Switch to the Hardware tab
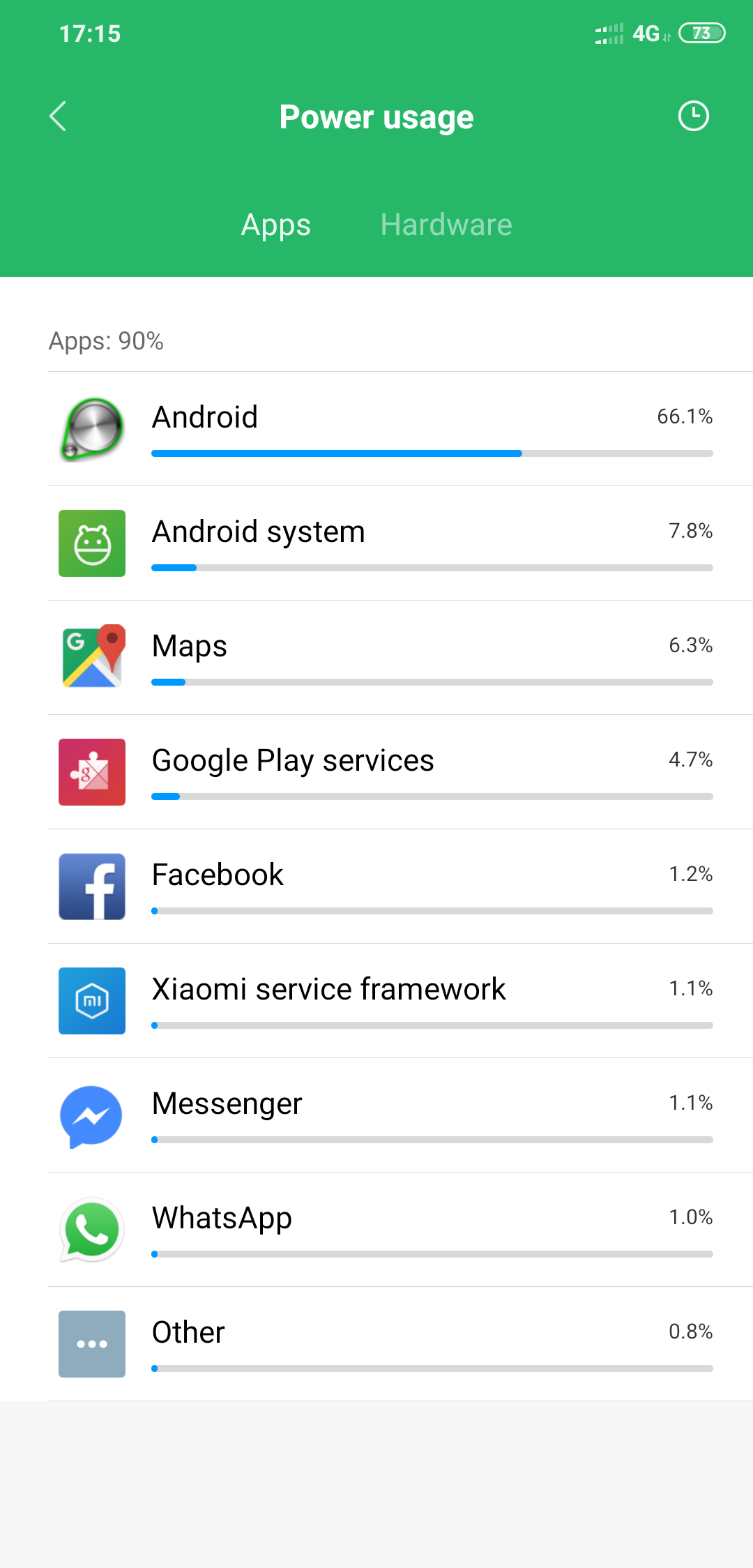 446,225
